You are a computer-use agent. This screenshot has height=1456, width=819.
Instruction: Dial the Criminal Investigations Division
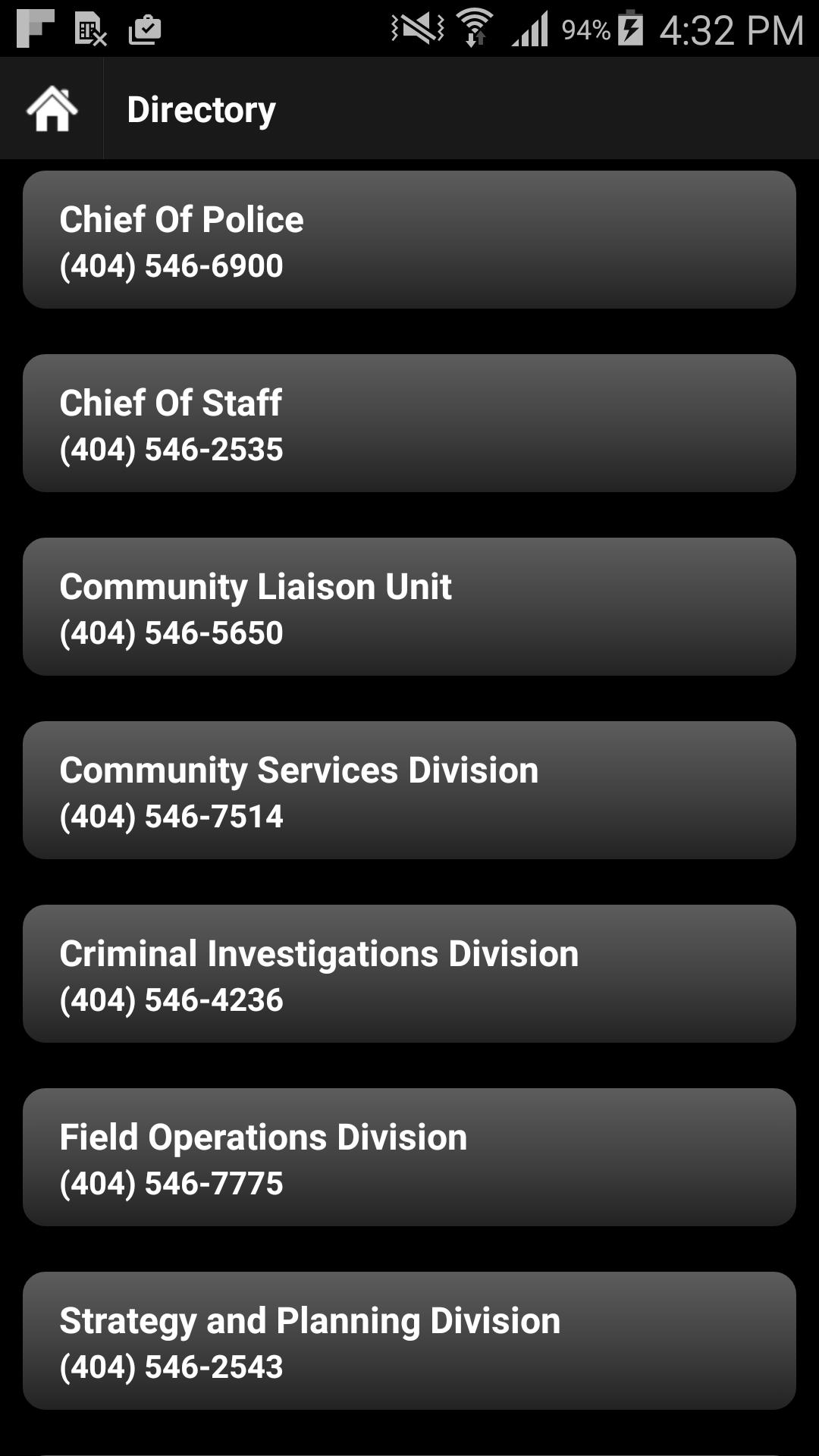(409, 974)
